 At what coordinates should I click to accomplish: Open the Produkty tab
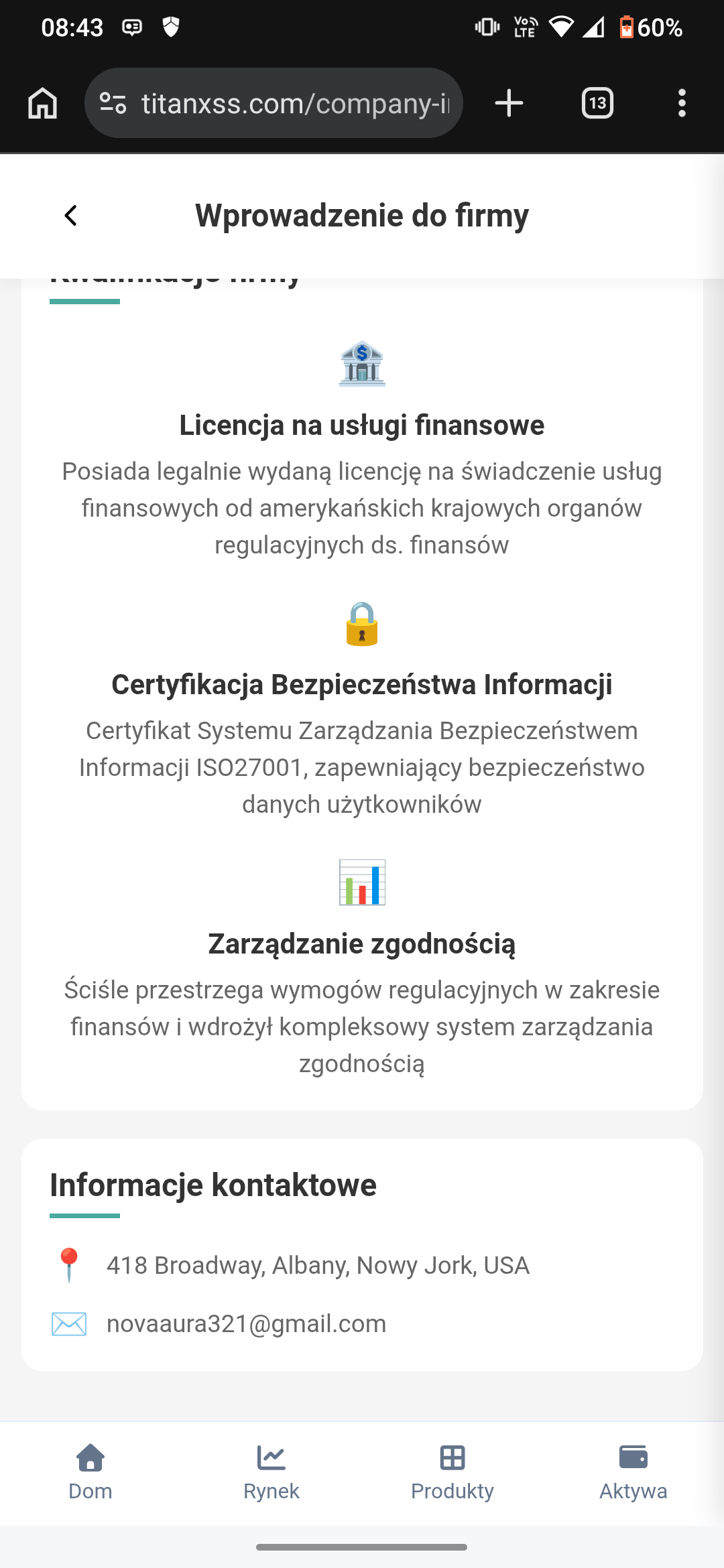pos(452,1472)
